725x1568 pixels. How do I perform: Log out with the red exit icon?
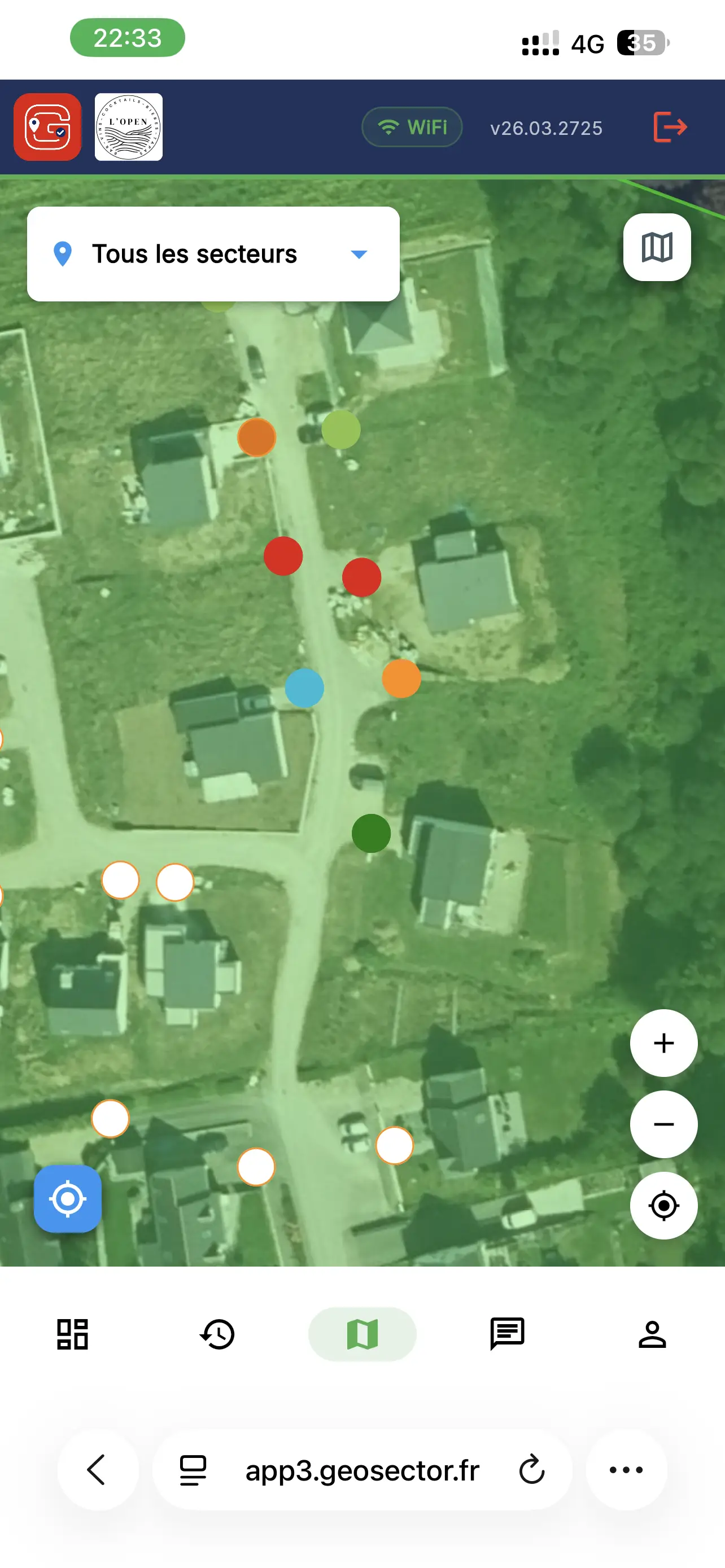click(x=670, y=127)
